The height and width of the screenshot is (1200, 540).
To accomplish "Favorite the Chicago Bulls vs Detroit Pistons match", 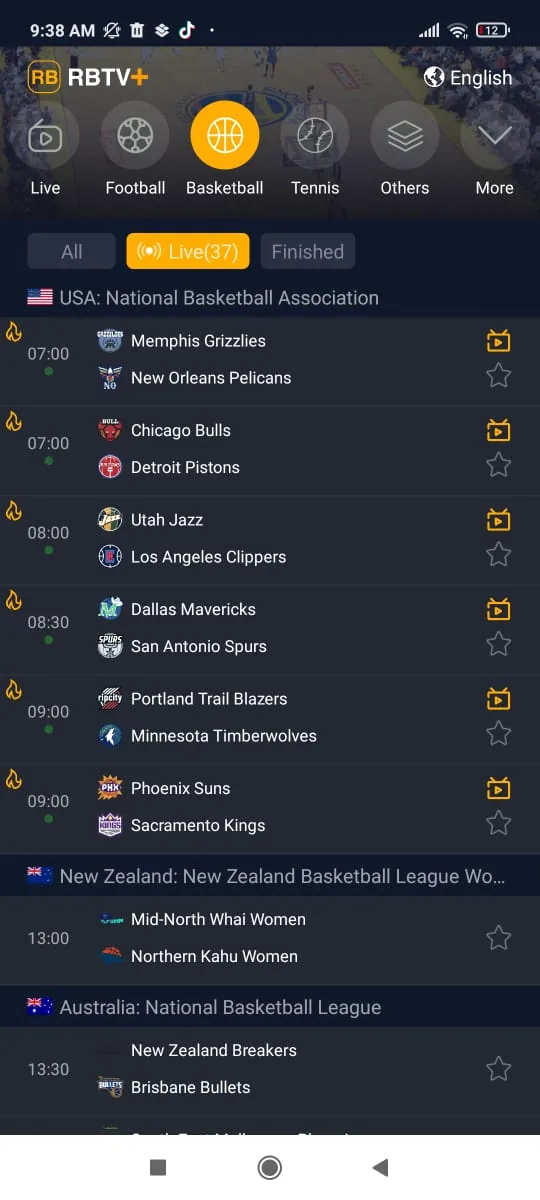I will pos(498,465).
